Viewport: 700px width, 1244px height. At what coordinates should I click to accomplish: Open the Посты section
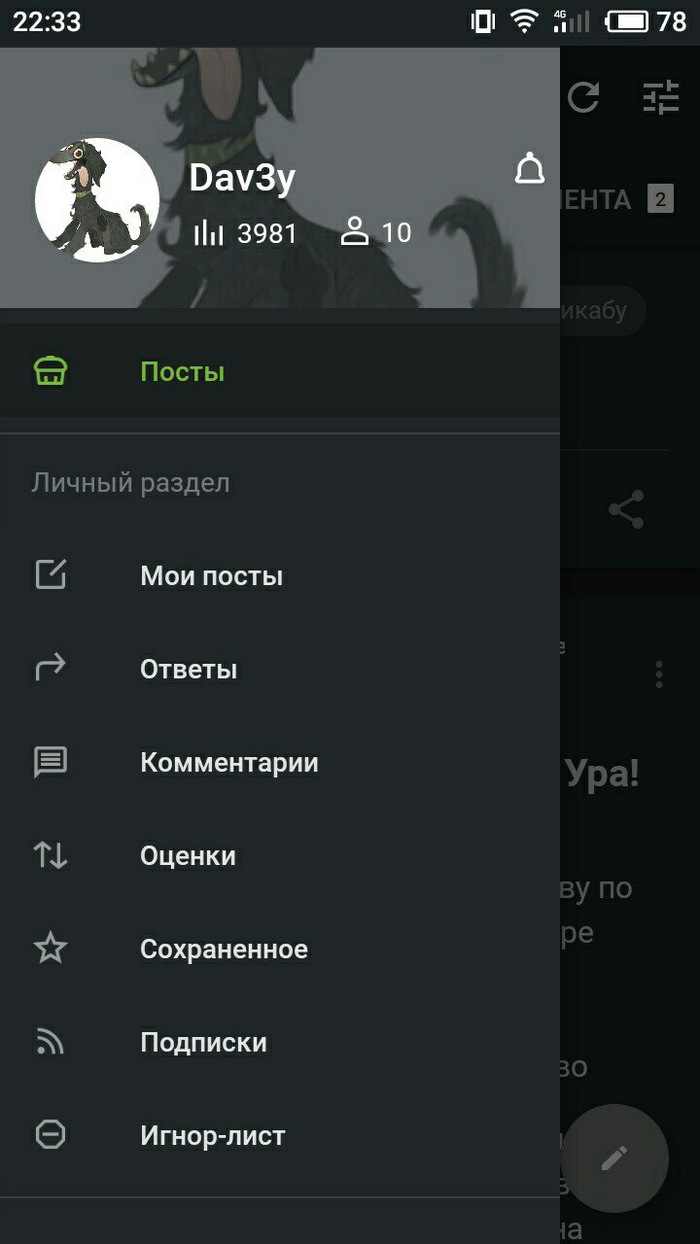[182, 372]
